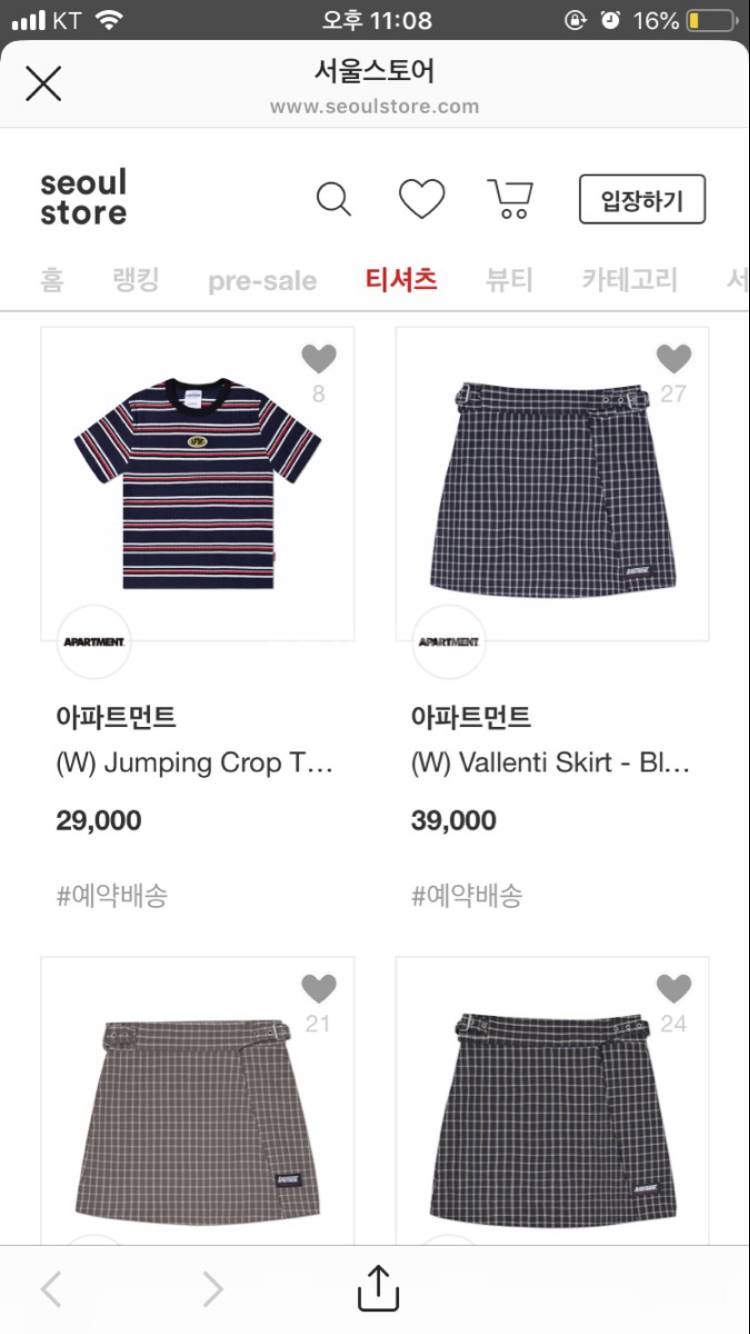Viewport: 750px width, 1334px height.
Task: Like the skirt with 24 likes
Action: click(674, 988)
